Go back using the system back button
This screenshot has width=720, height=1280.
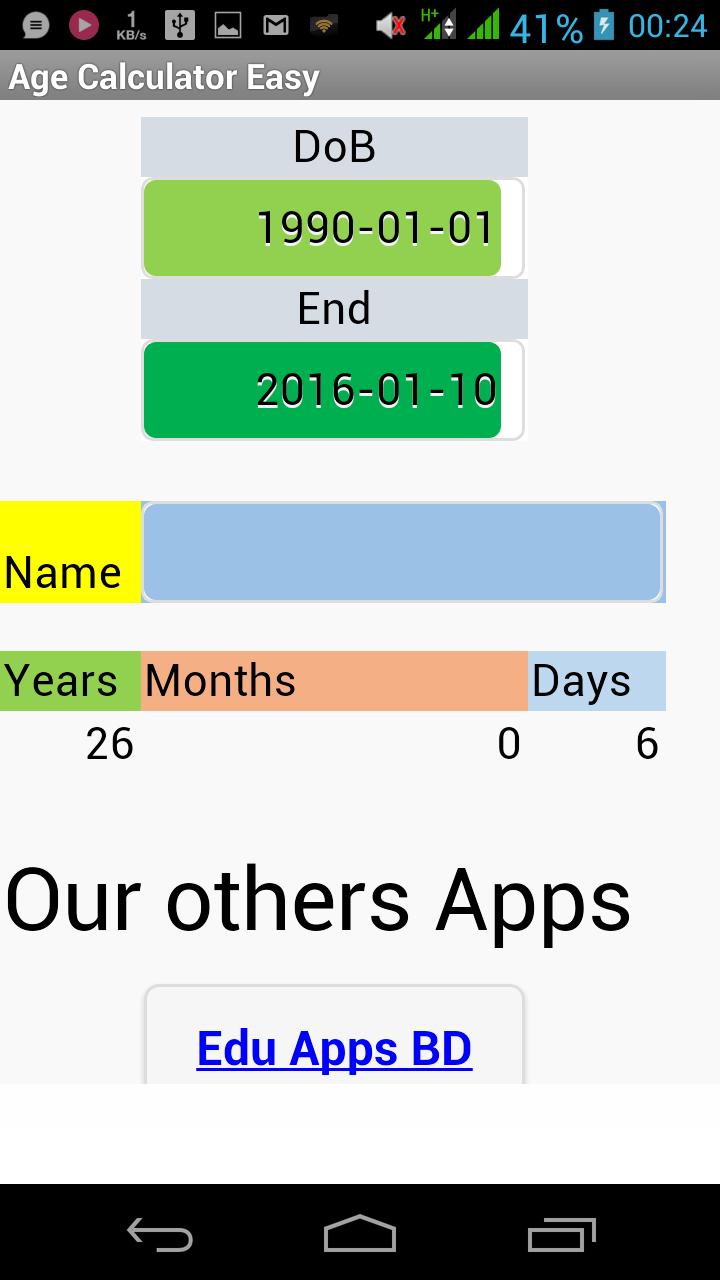[x=160, y=1234]
